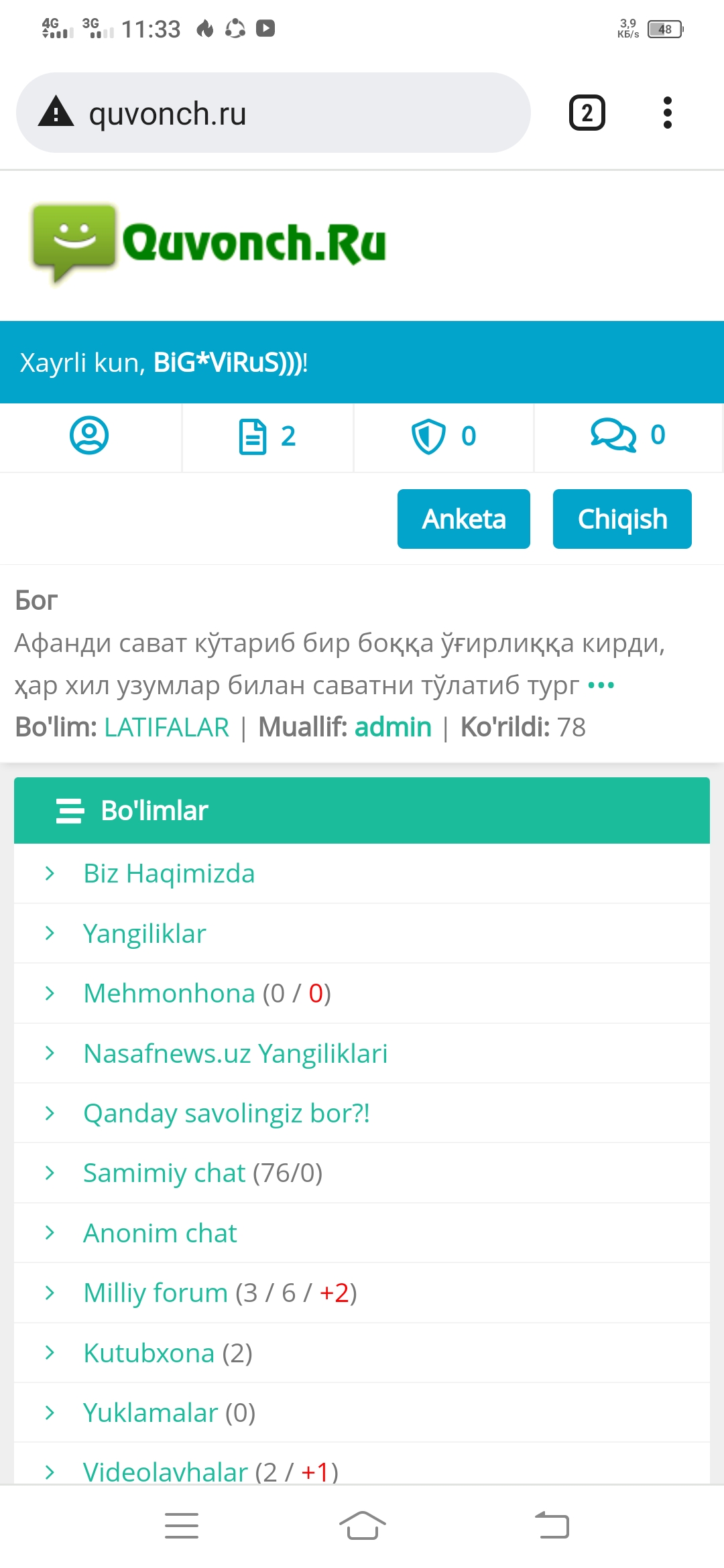Viewport: 724px width, 1568px height.
Task: Open the profile icon
Action: [89, 436]
